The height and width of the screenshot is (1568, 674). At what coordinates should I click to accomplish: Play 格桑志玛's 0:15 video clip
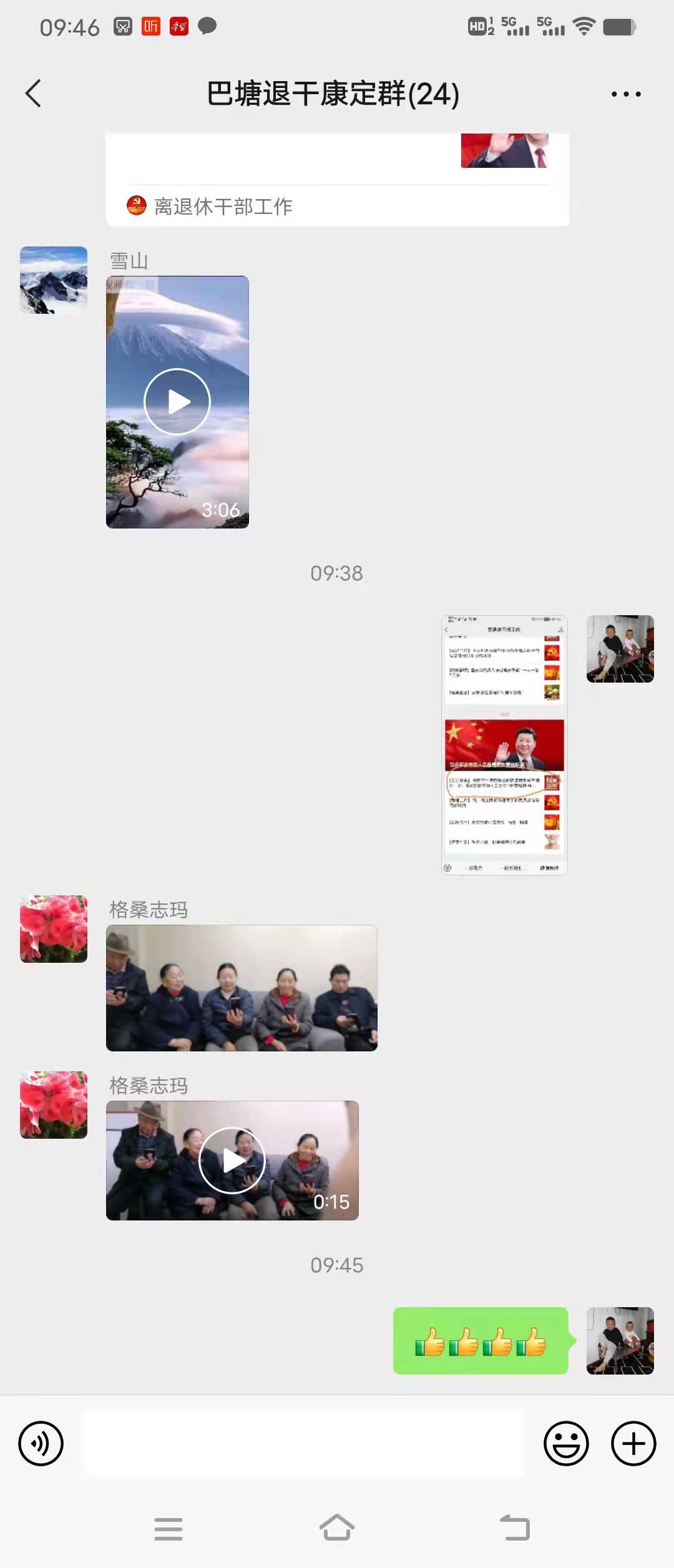click(232, 1161)
